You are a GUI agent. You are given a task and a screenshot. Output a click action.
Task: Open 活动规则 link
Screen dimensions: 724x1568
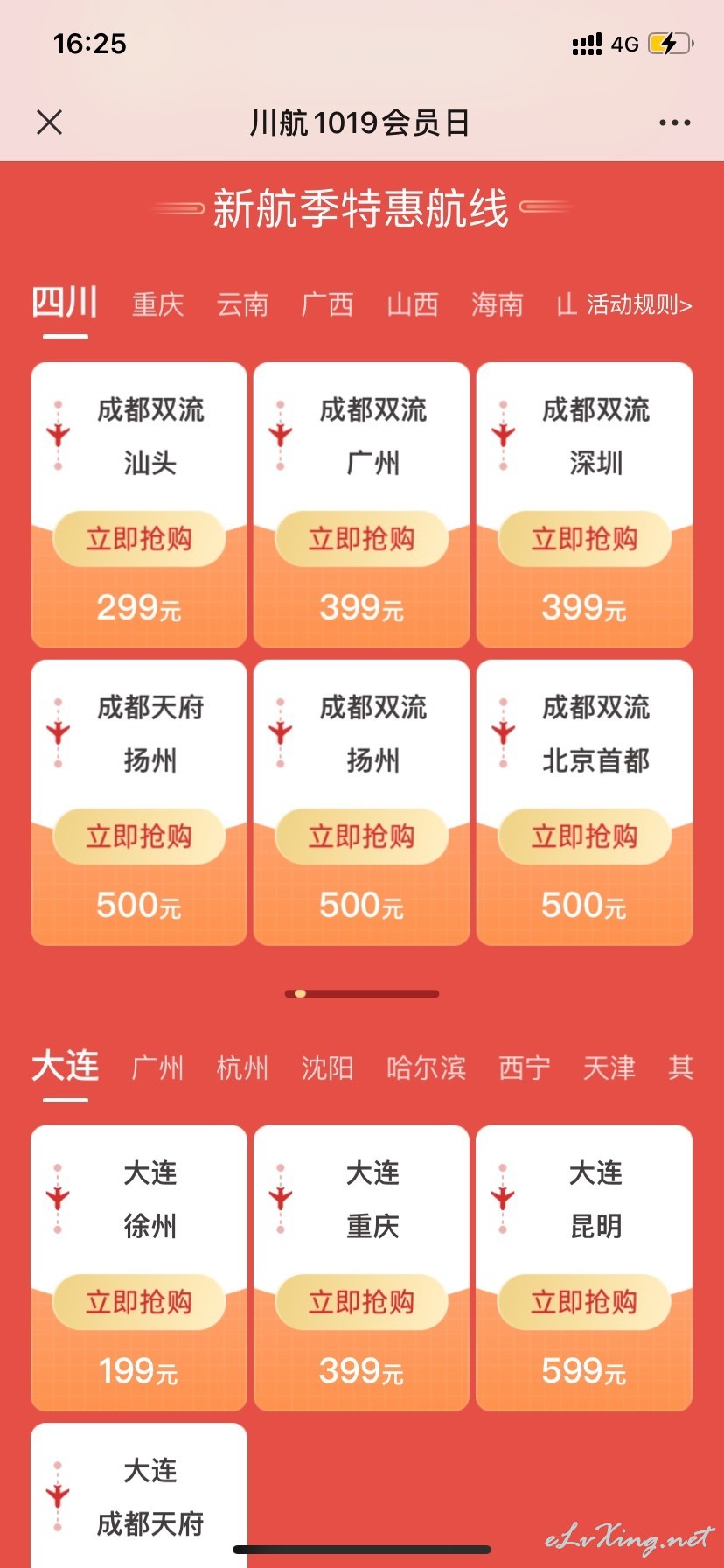tap(639, 304)
